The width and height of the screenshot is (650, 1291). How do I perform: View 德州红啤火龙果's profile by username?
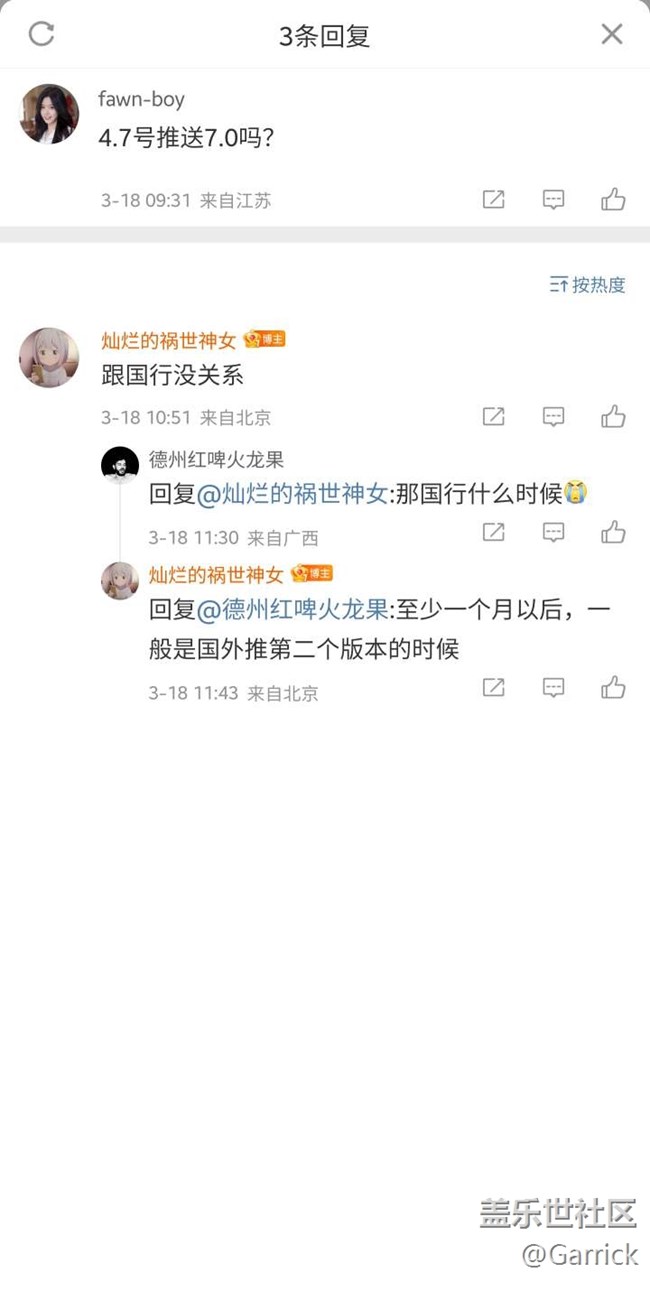point(216,459)
